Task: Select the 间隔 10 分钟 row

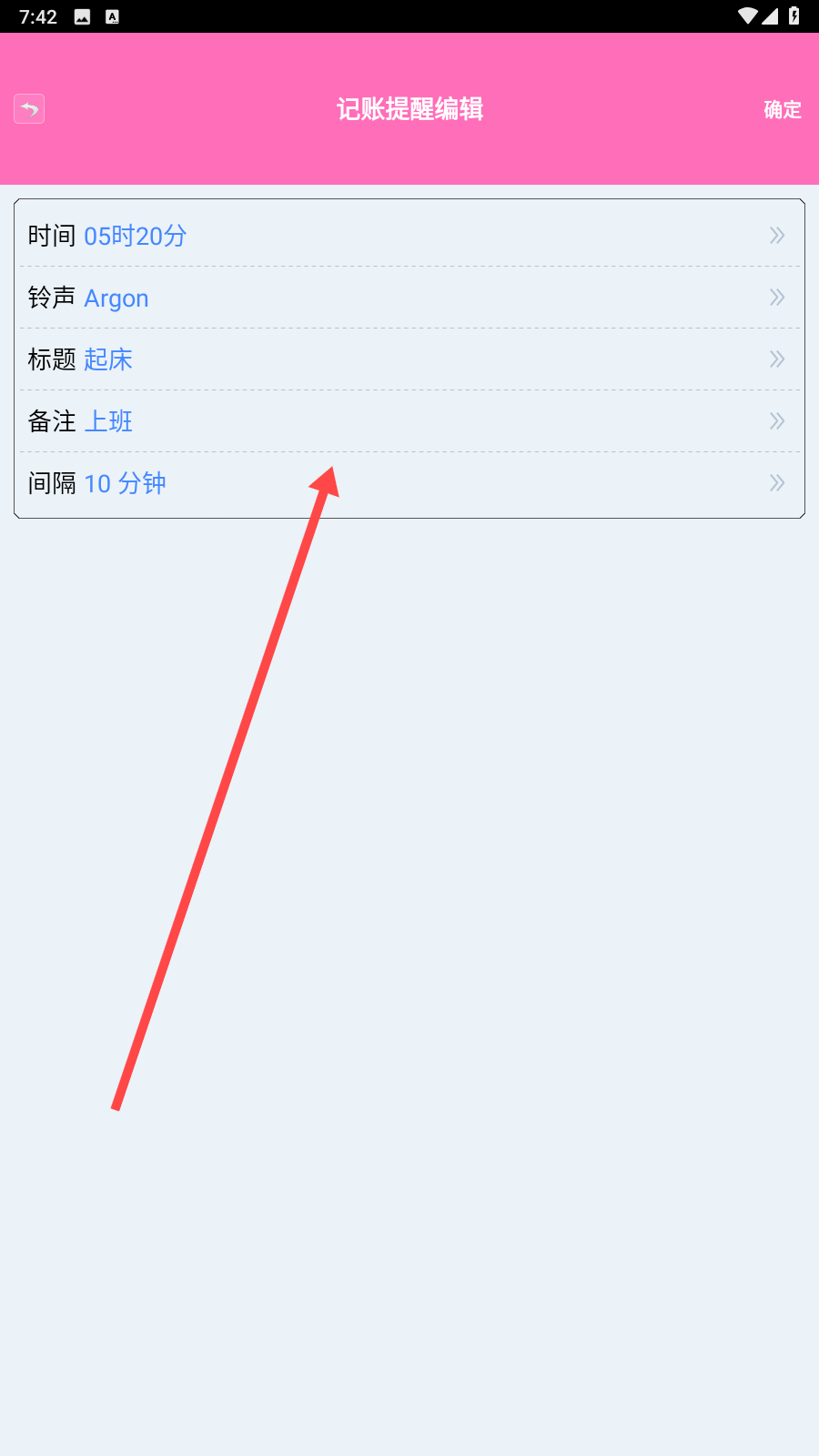Action: tap(409, 483)
